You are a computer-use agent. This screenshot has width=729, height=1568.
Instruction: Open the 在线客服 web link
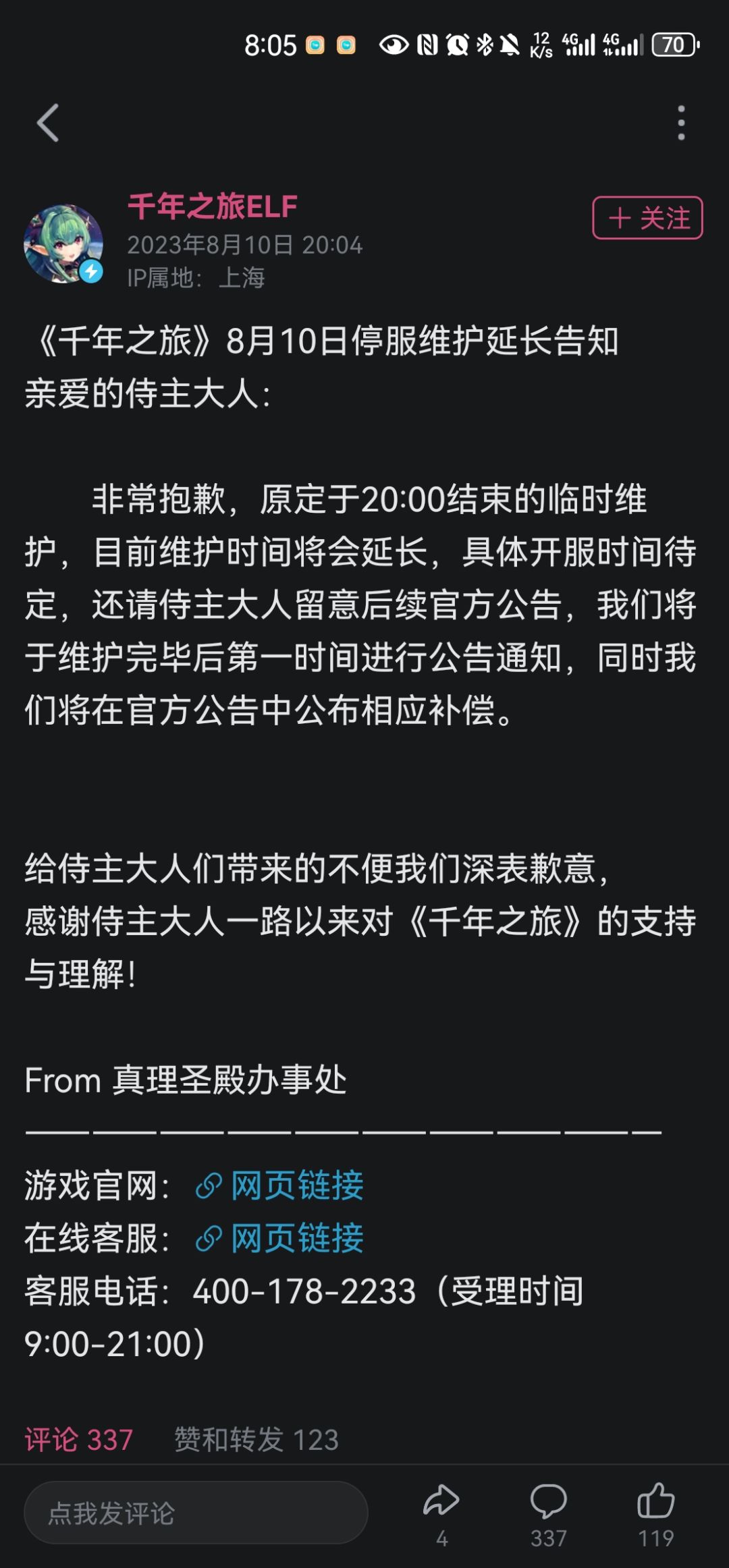click(279, 1238)
